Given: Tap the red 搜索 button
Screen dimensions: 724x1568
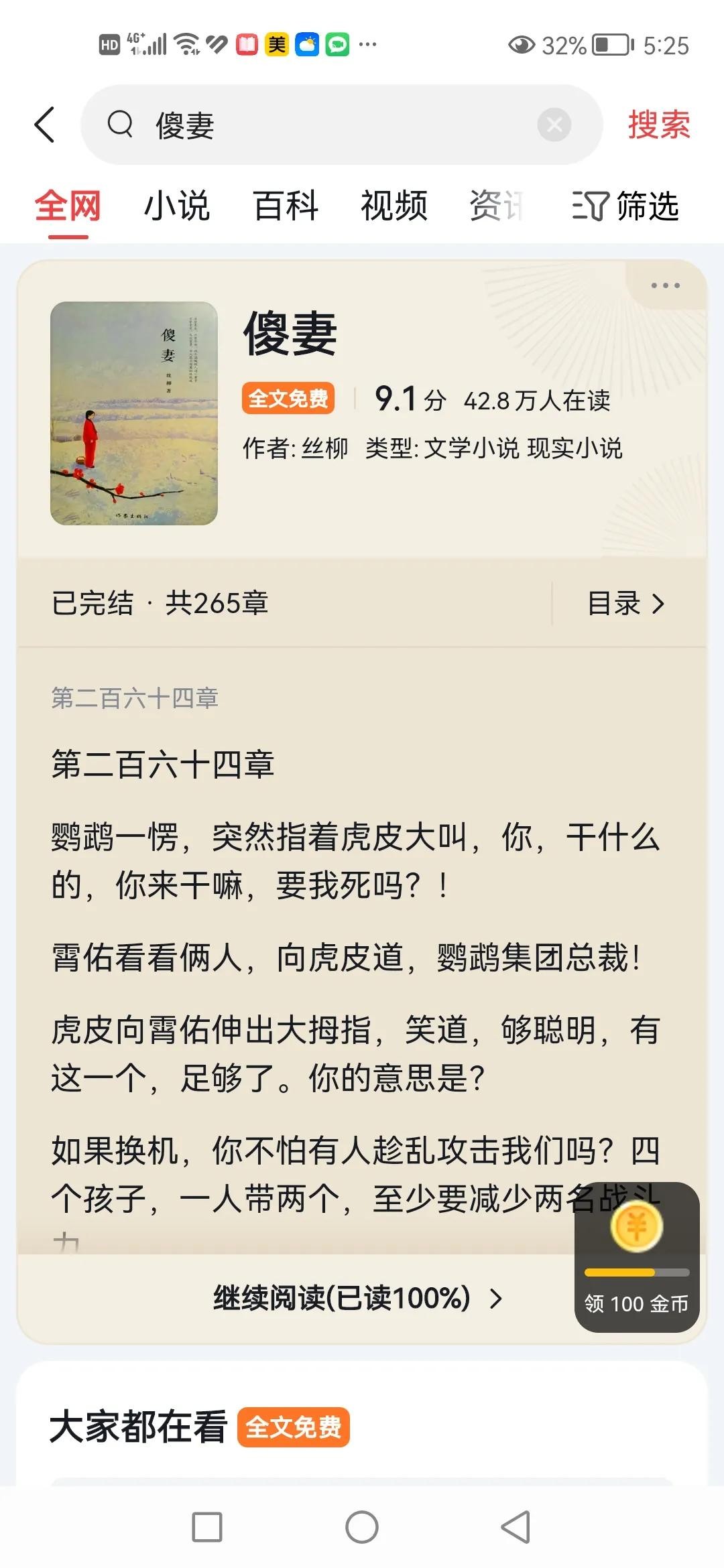Looking at the screenshot, I should 658,125.
